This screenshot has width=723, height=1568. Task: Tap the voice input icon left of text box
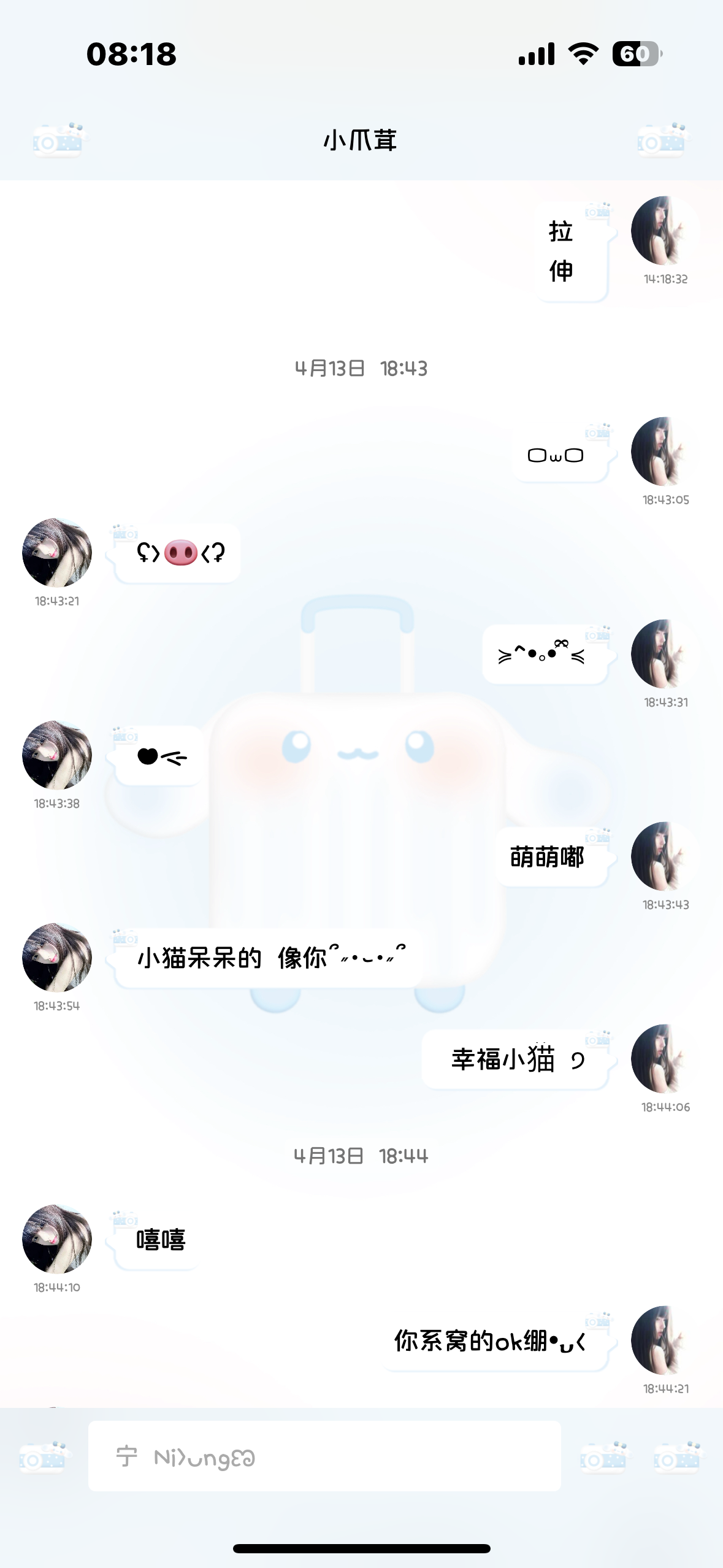click(43, 1458)
